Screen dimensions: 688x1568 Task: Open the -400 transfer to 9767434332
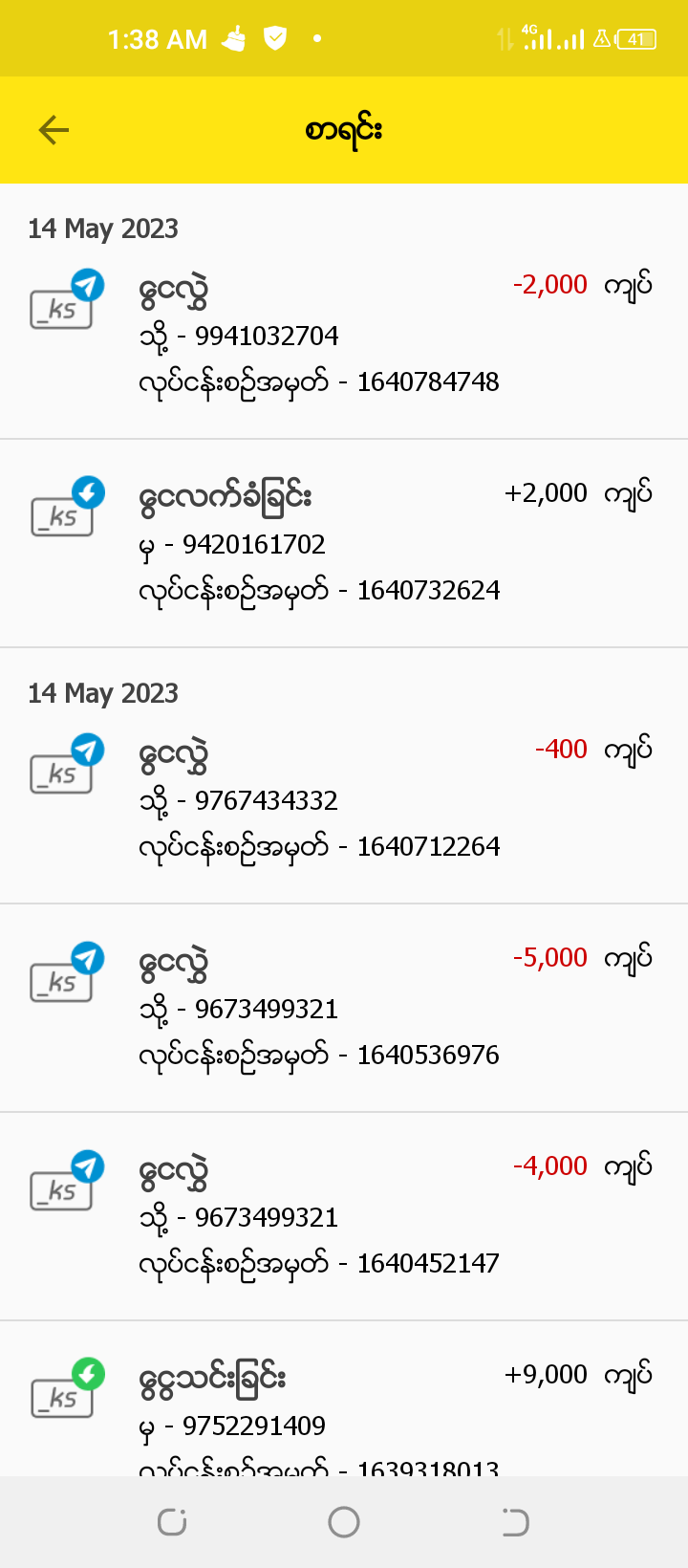pos(344,799)
